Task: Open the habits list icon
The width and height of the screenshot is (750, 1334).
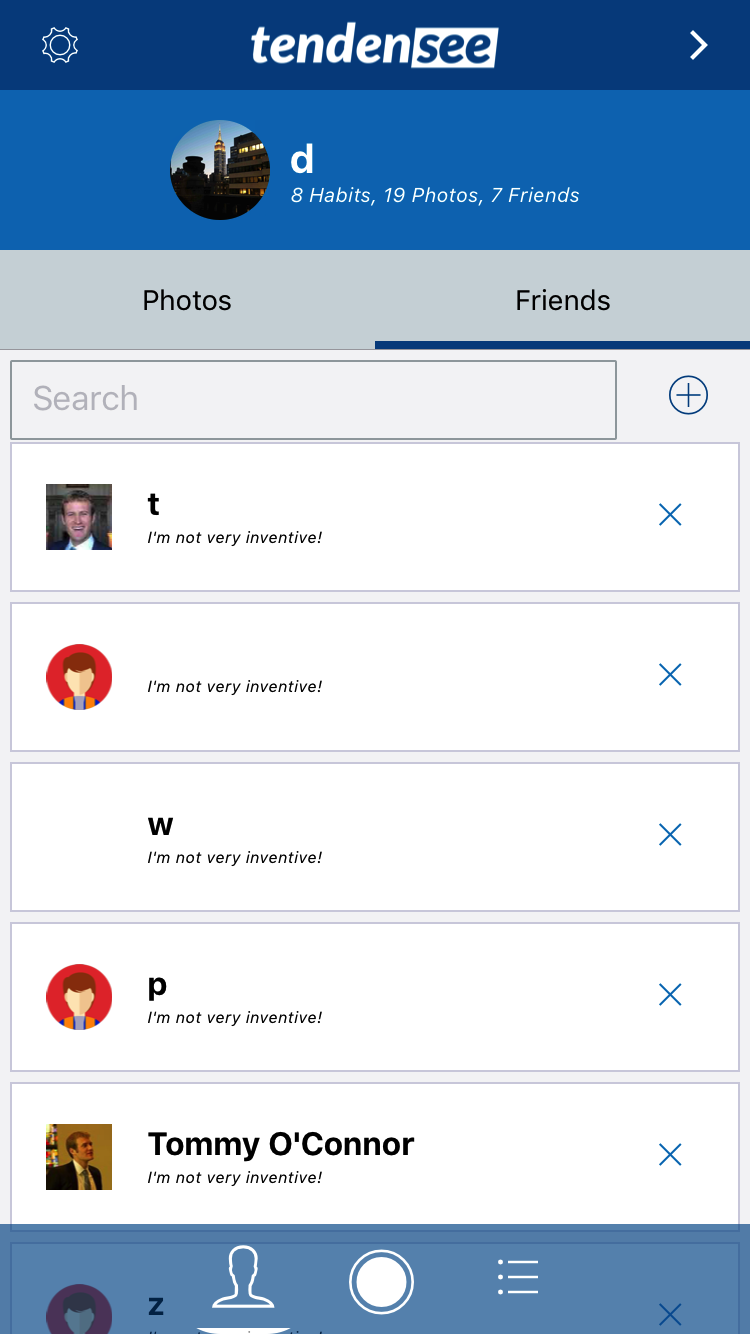Action: [x=518, y=1277]
